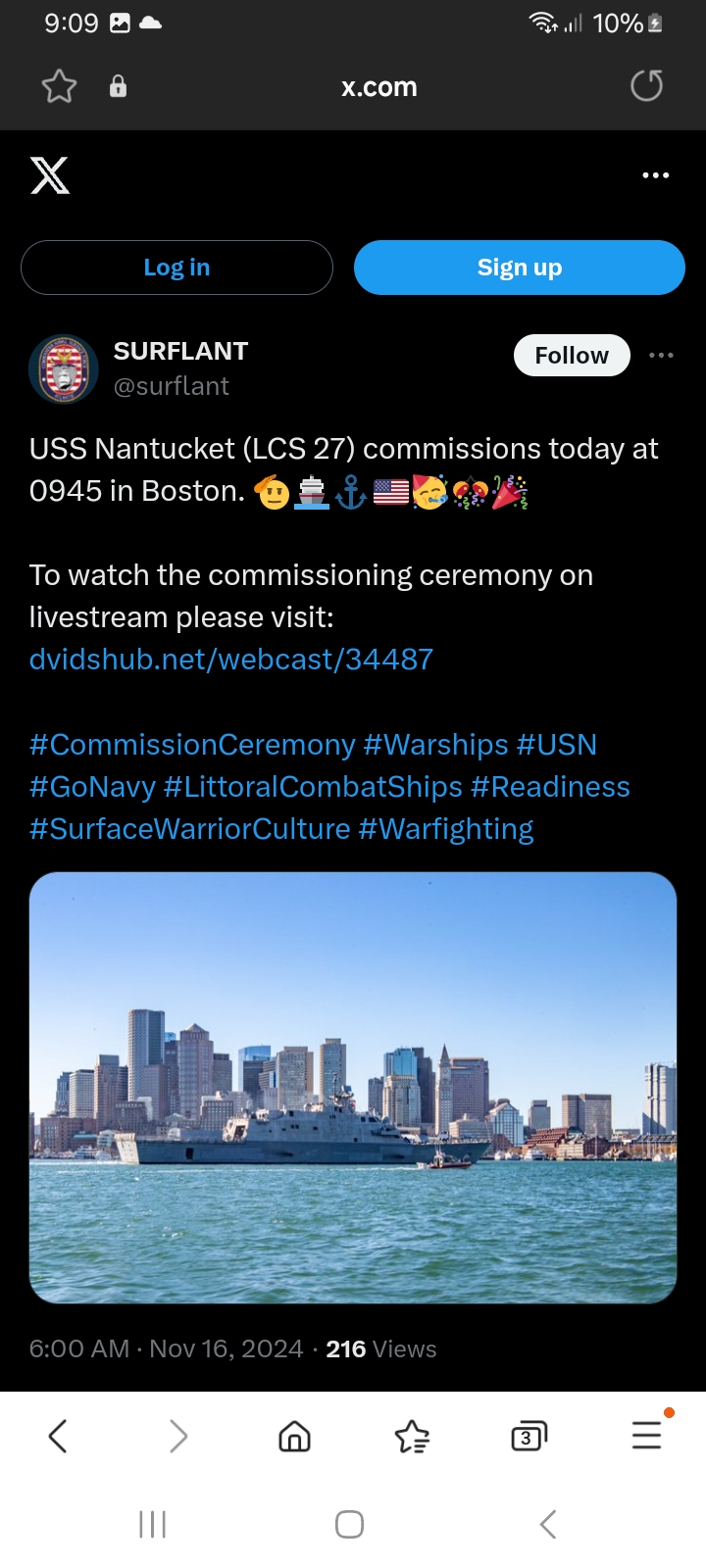Screen dimensions: 706x1568
Task: Reload the x.com page
Action: tap(646, 86)
